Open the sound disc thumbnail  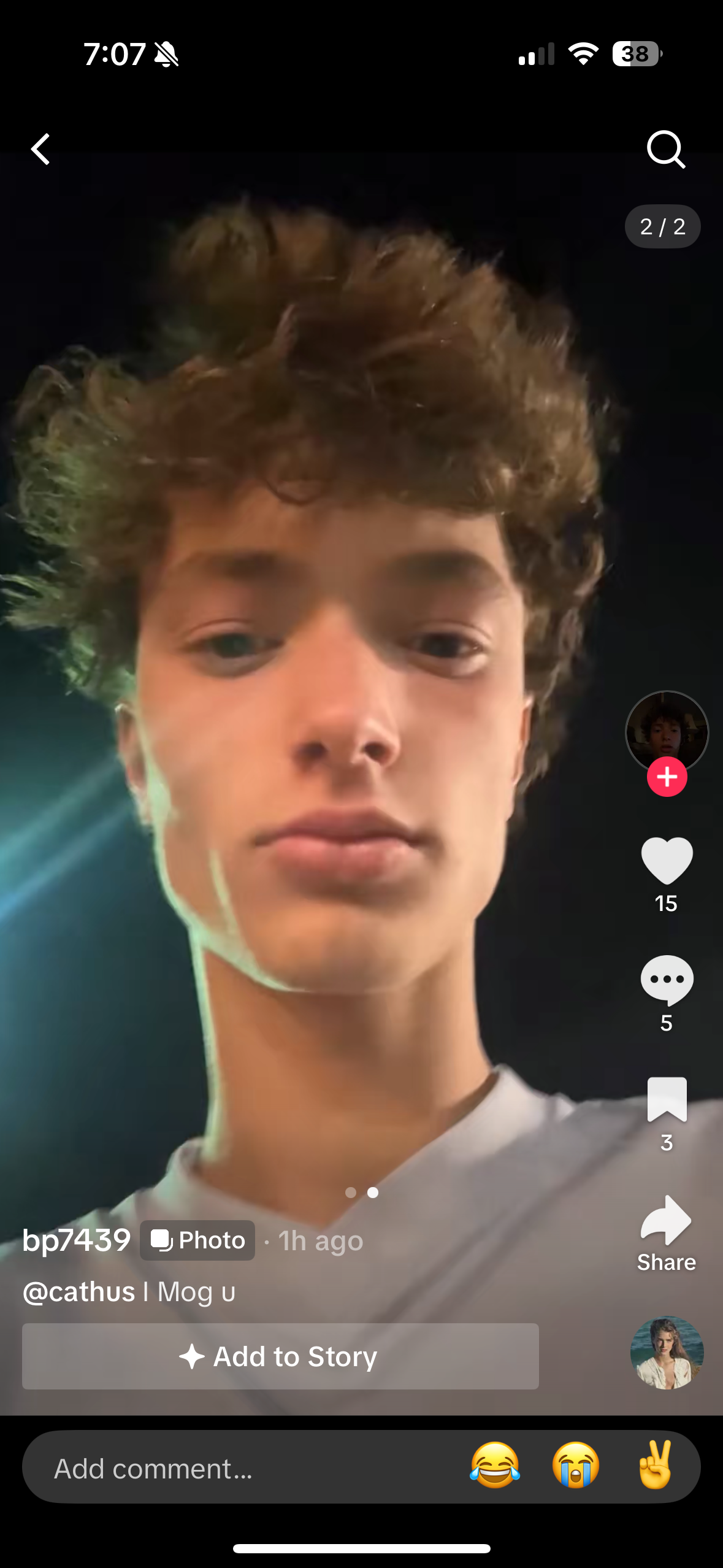coord(667,1352)
